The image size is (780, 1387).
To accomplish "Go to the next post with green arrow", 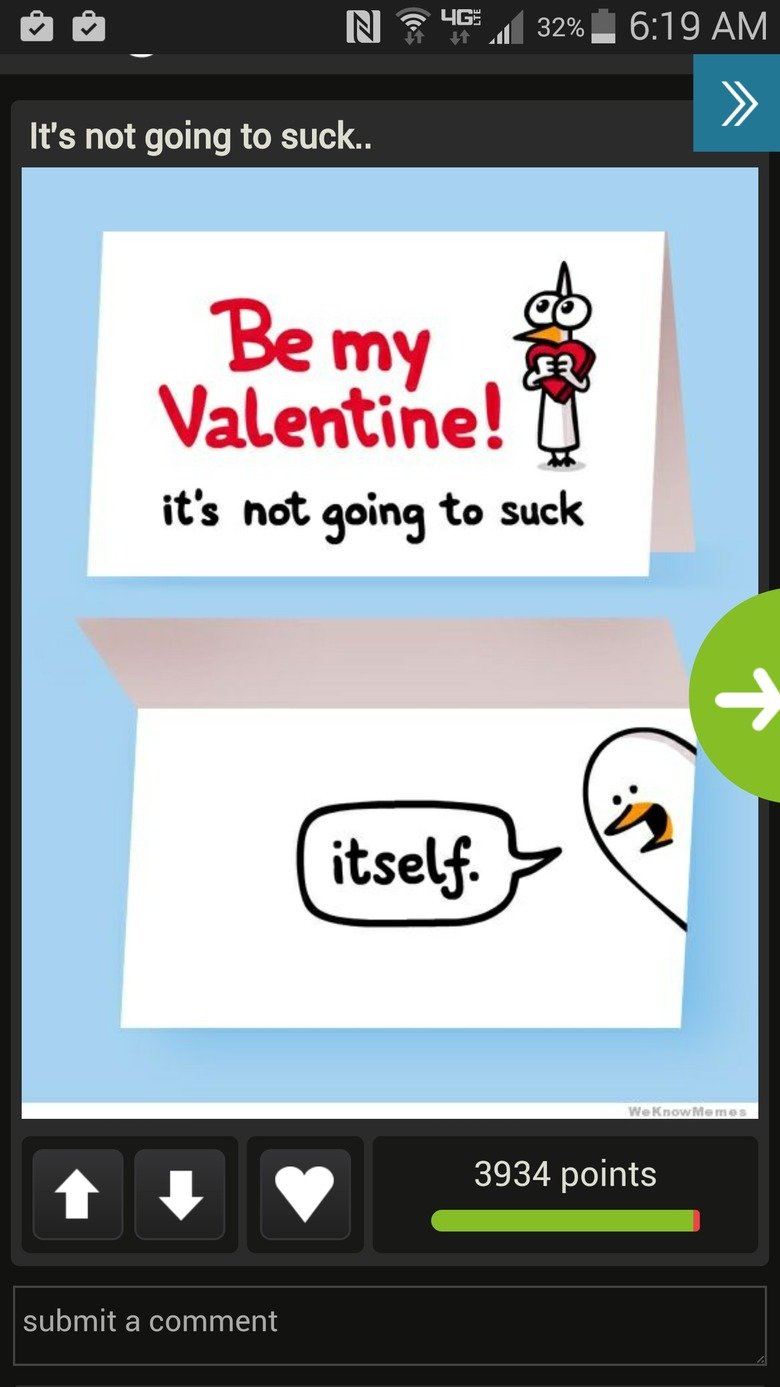I will (x=742, y=697).
